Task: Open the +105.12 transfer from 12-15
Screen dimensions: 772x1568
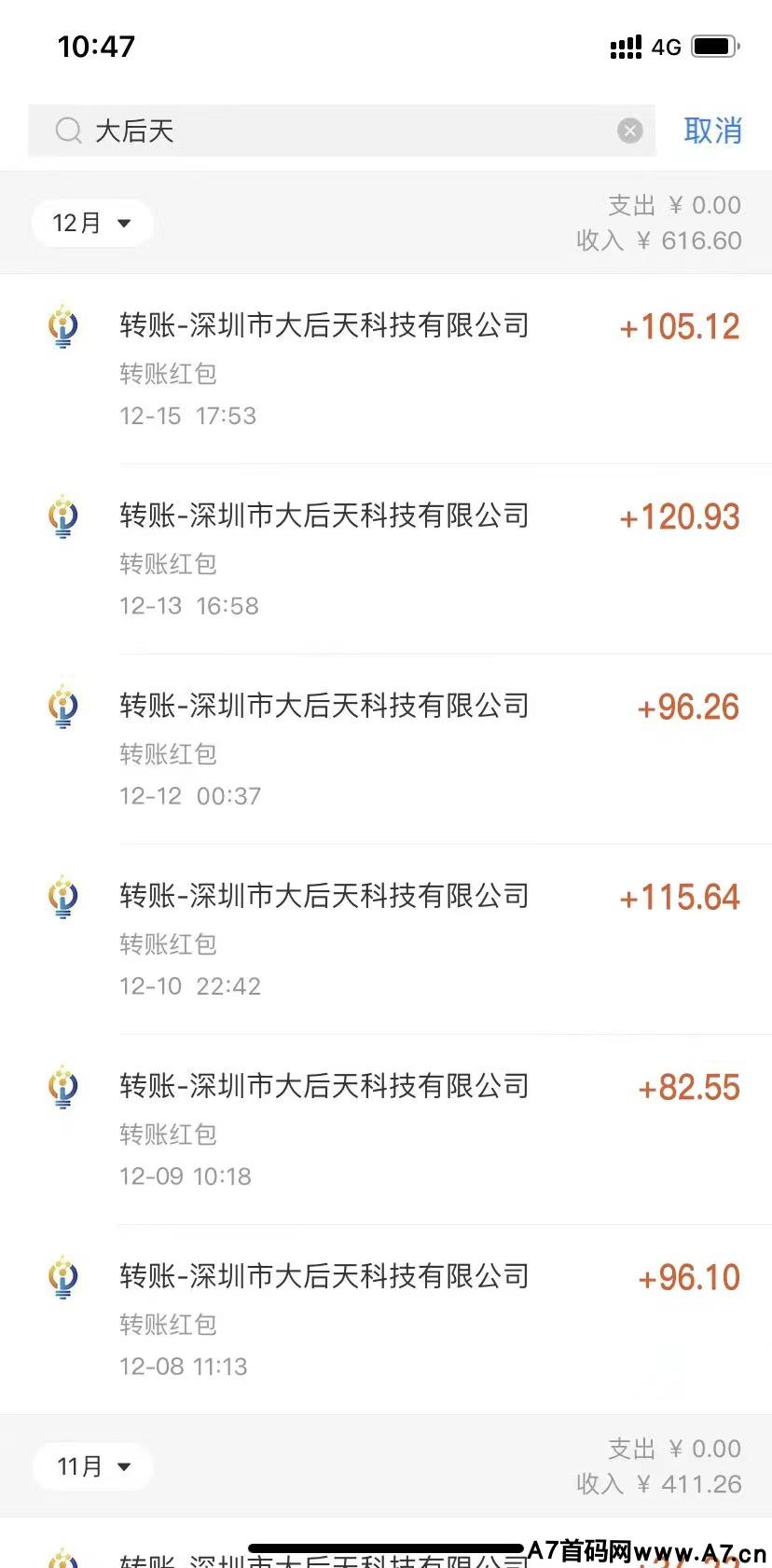Action: click(x=386, y=369)
